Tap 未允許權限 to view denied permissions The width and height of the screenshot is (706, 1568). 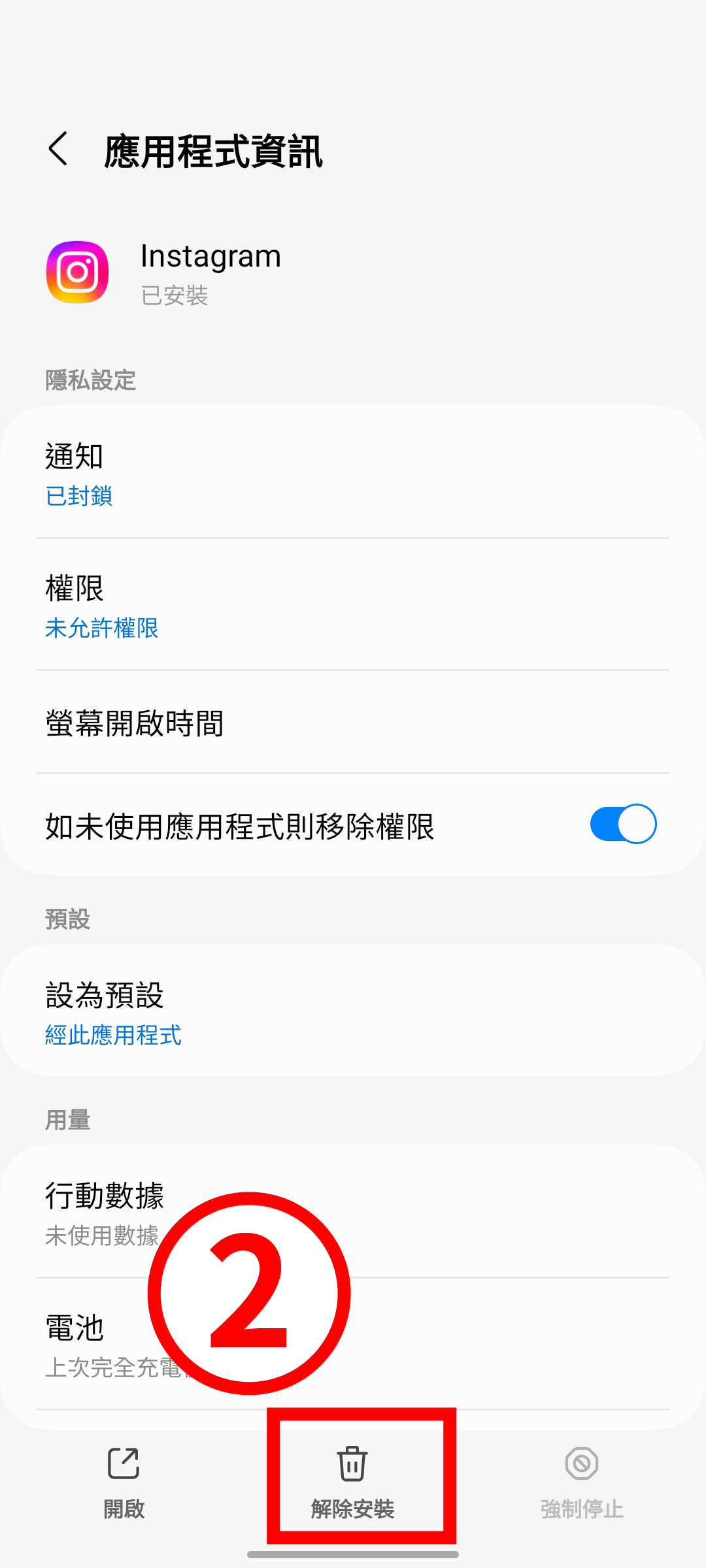[x=101, y=629]
